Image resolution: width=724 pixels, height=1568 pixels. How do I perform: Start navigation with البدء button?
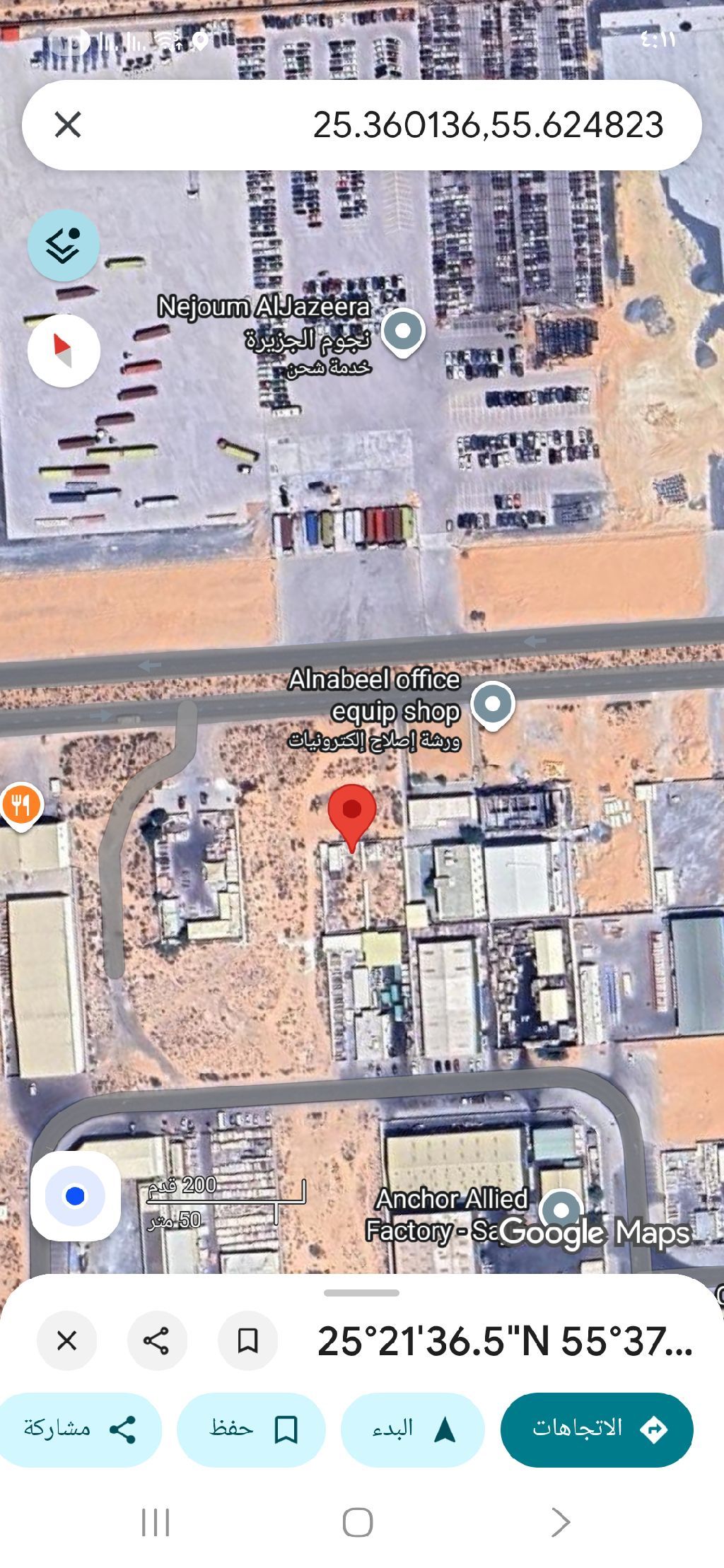pos(413,1429)
